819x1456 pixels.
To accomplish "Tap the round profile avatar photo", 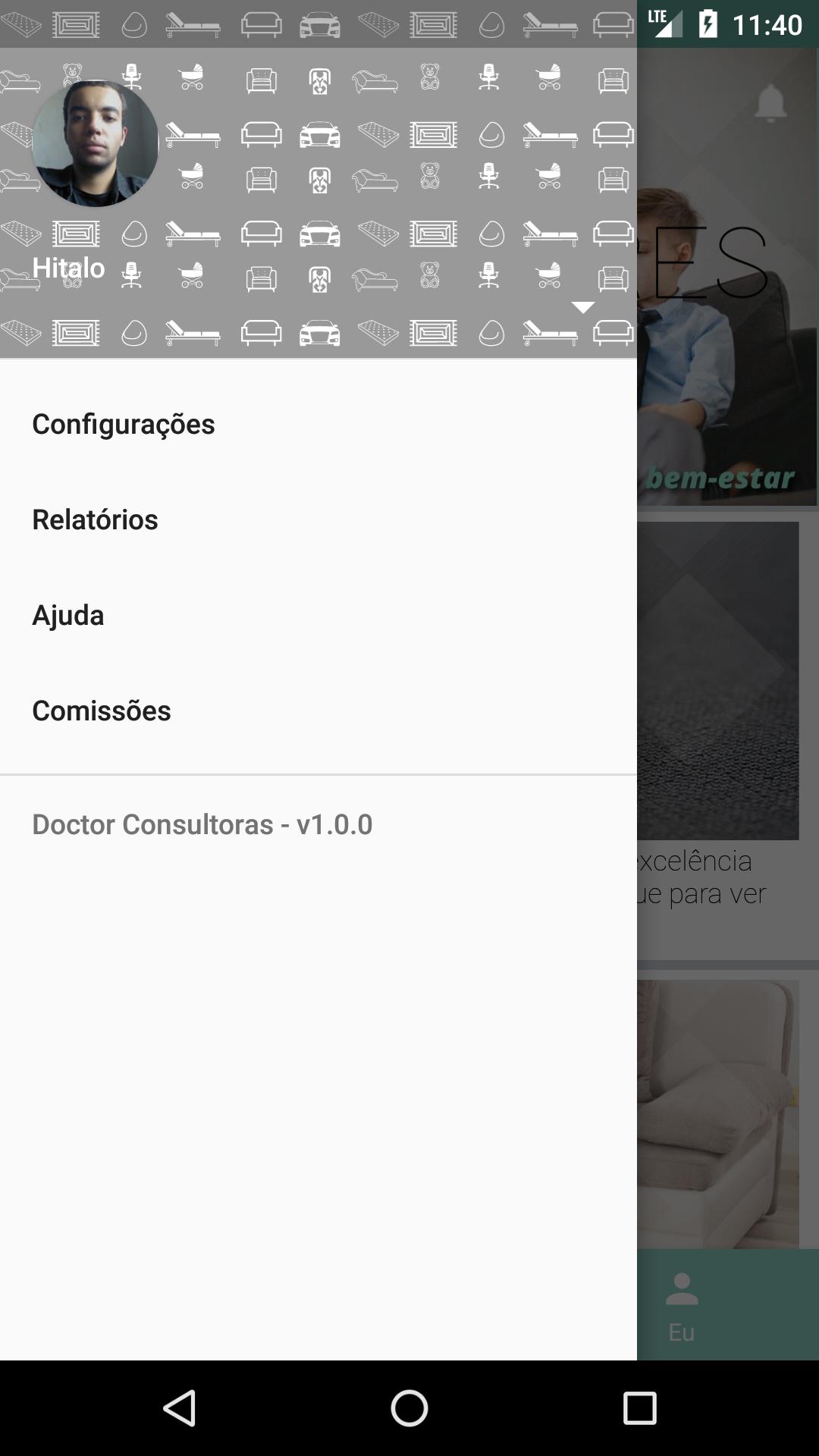I will pos(95,143).
